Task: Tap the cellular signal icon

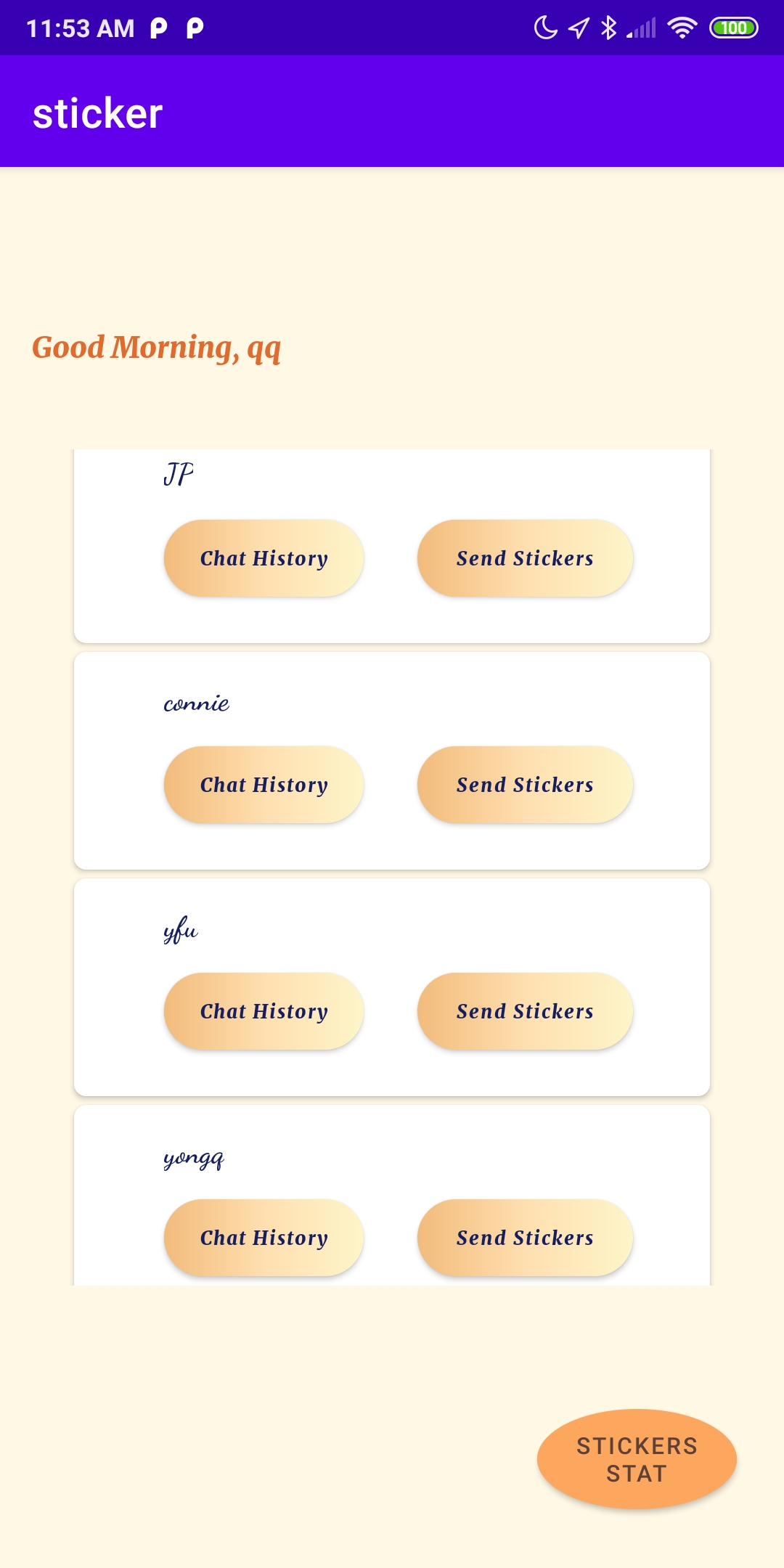Action: pyautogui.click(x=642, y=27)
